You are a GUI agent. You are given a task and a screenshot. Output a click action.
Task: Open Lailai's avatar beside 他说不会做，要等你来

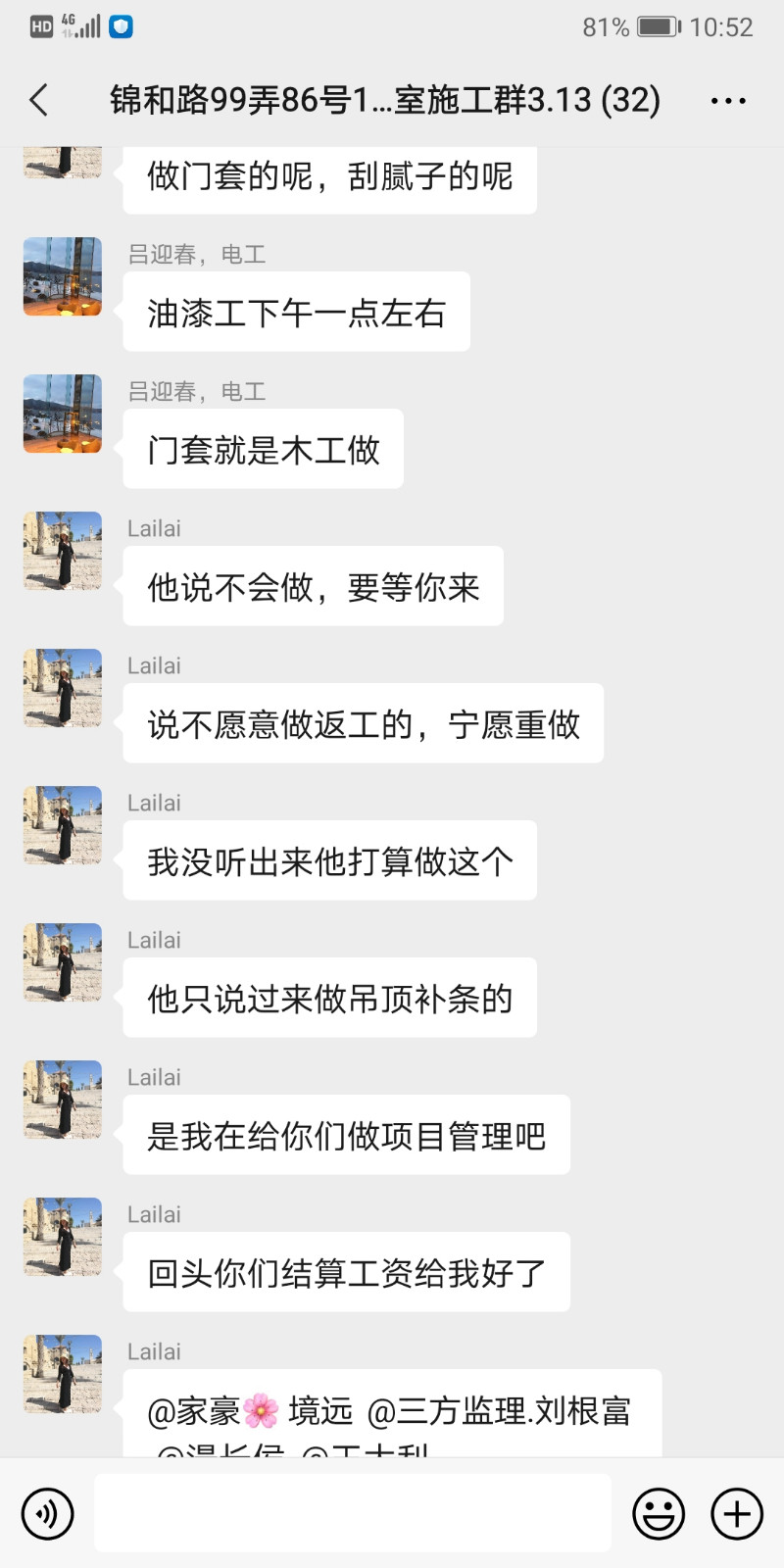63,551
